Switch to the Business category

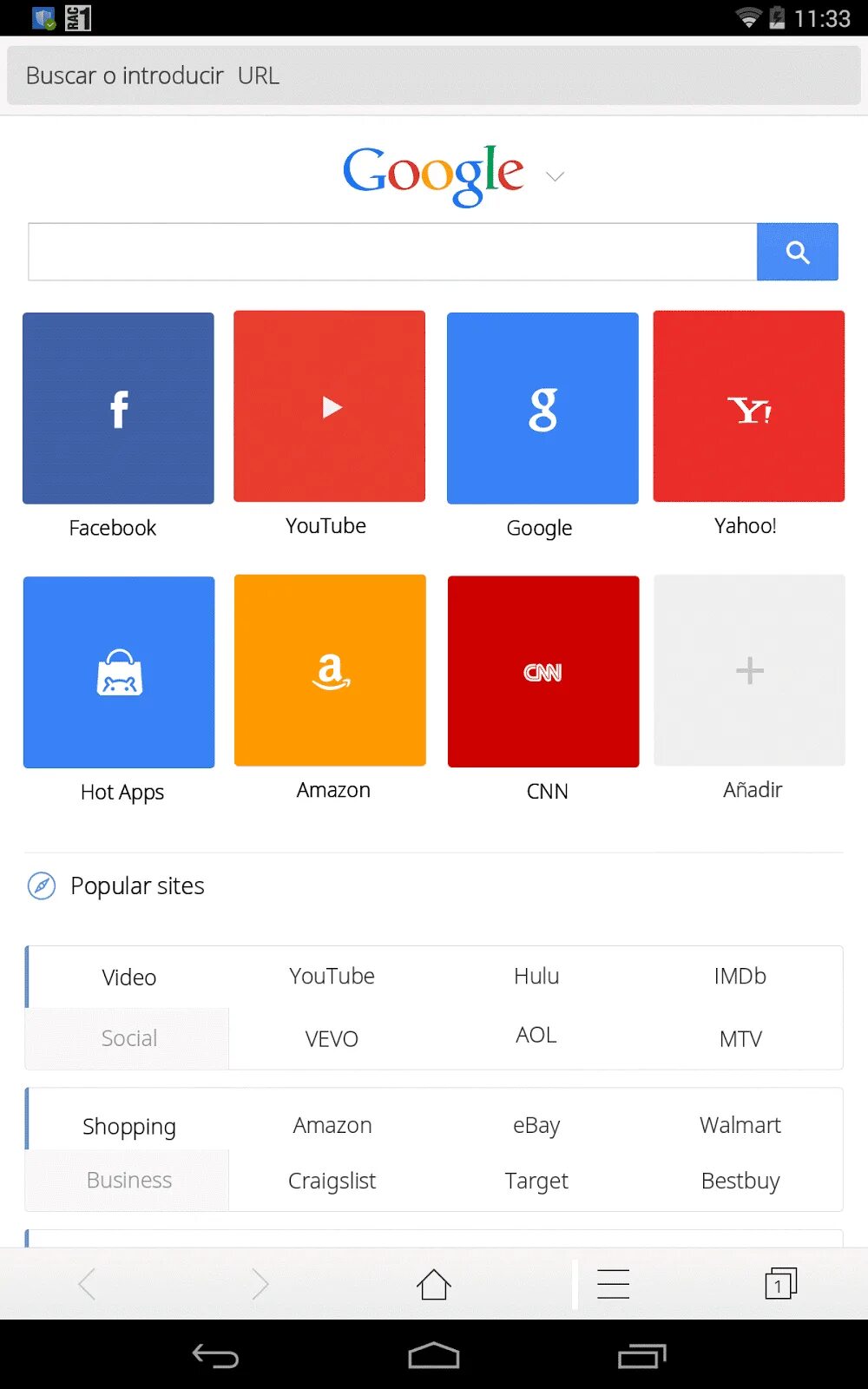click(128, 1181)
